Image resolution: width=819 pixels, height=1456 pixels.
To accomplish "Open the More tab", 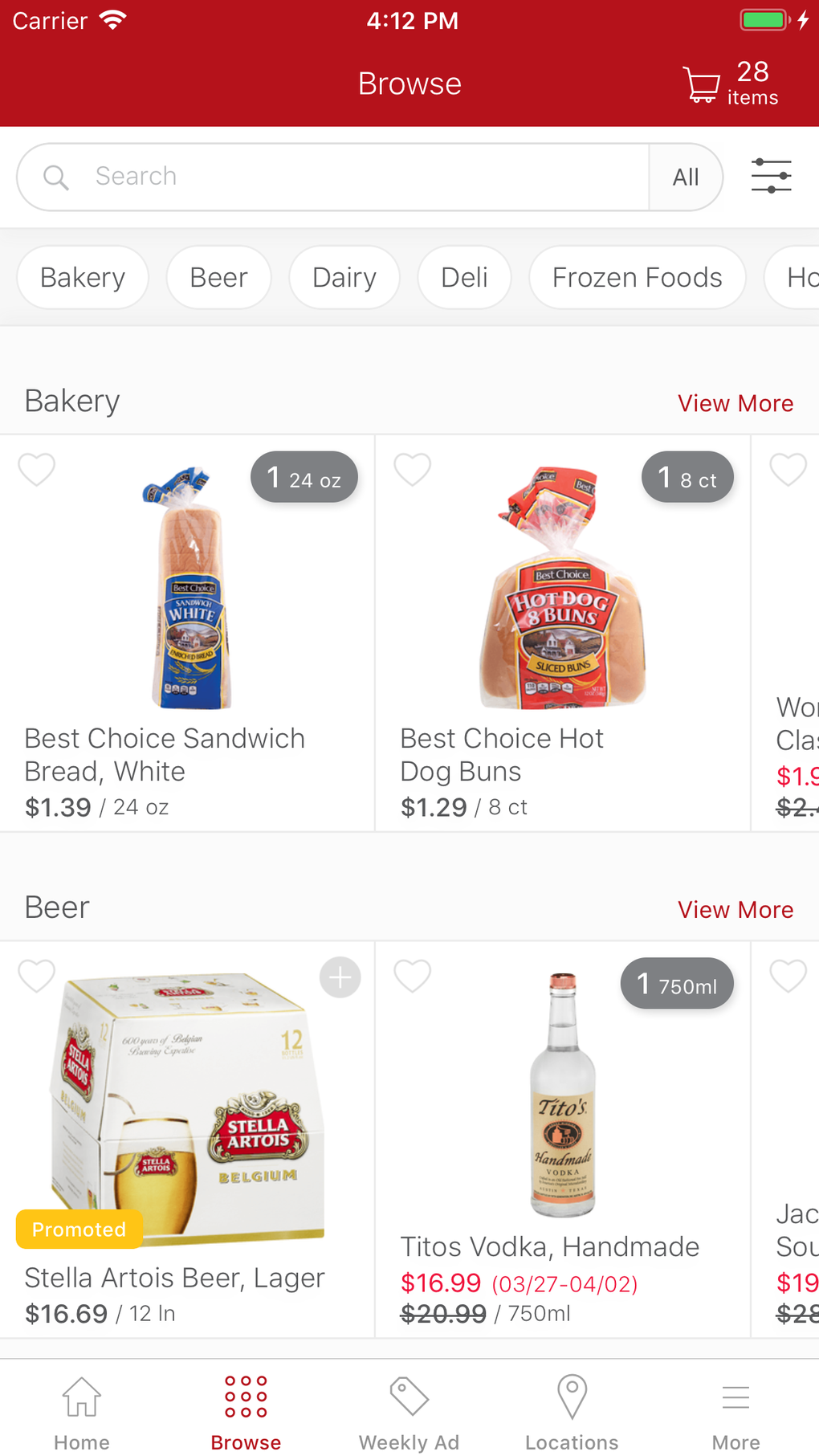I will [x=735, y=1412].
